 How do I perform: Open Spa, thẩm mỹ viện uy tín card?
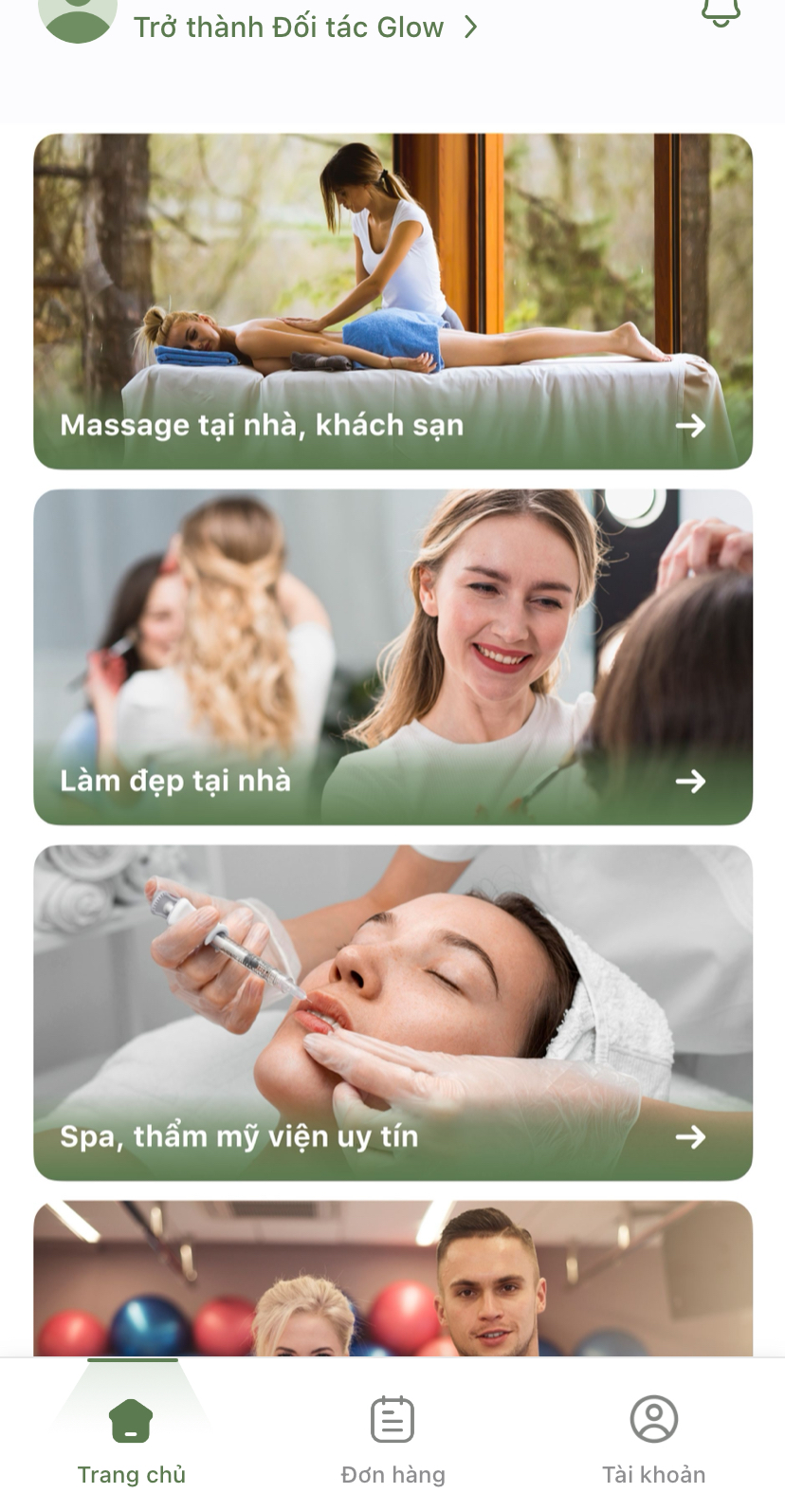click(x=392, y=1012)
